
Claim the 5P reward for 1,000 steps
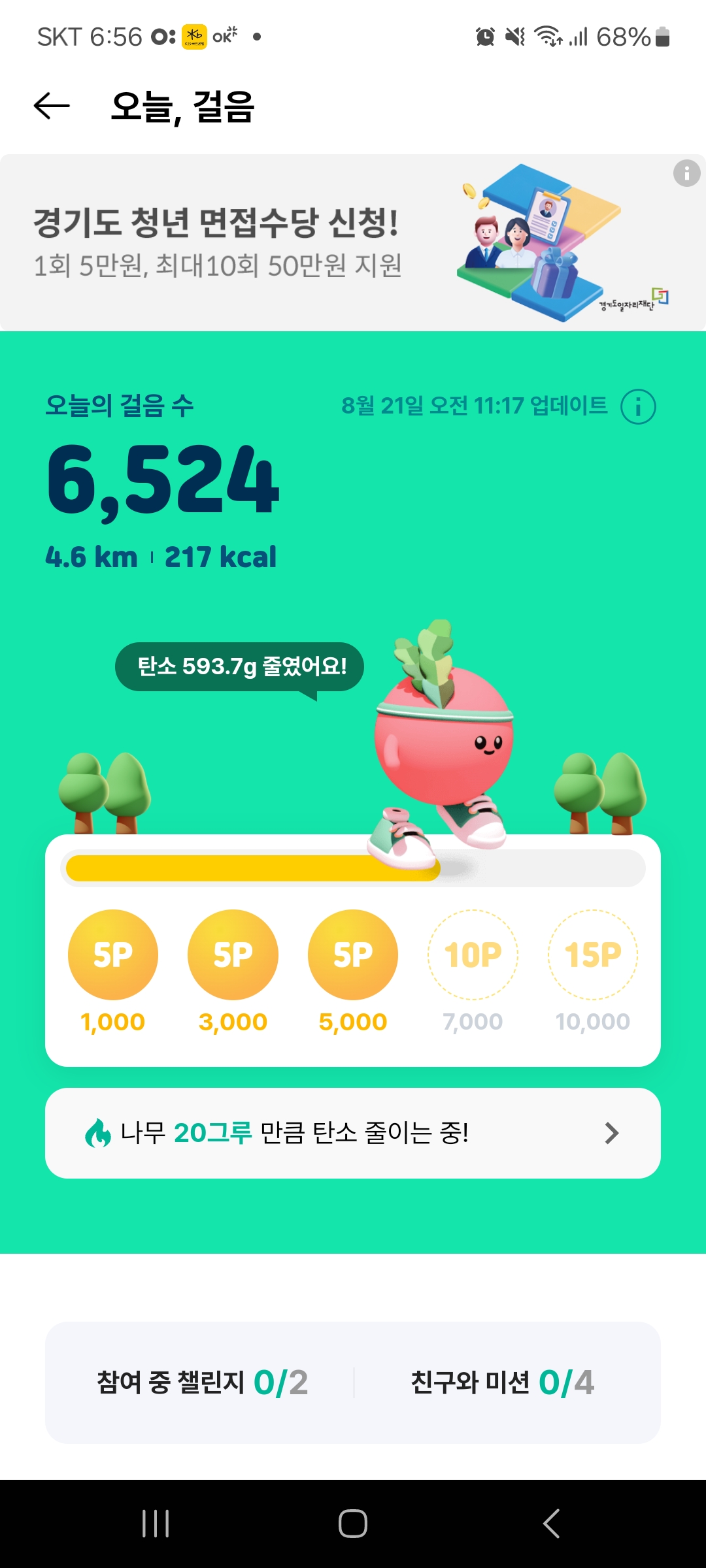pyautogui.click(x=113, y=955)
